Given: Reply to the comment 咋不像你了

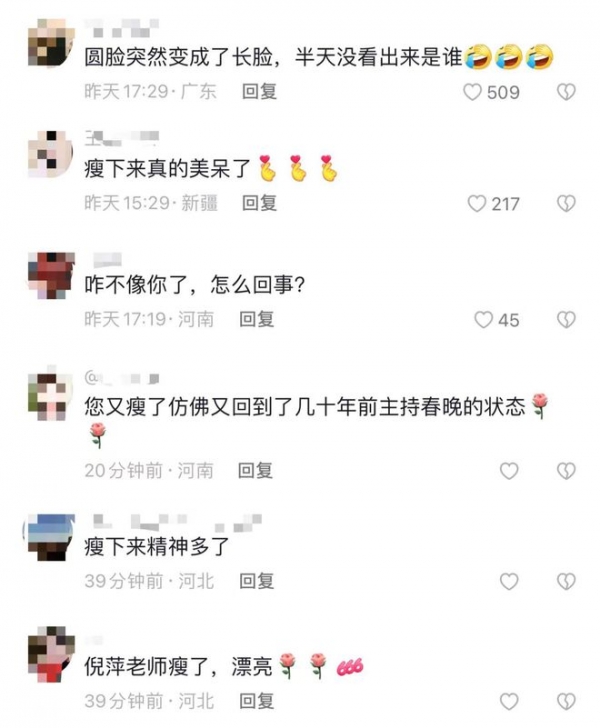Looking at the screenshot, I should pos(257,320).
